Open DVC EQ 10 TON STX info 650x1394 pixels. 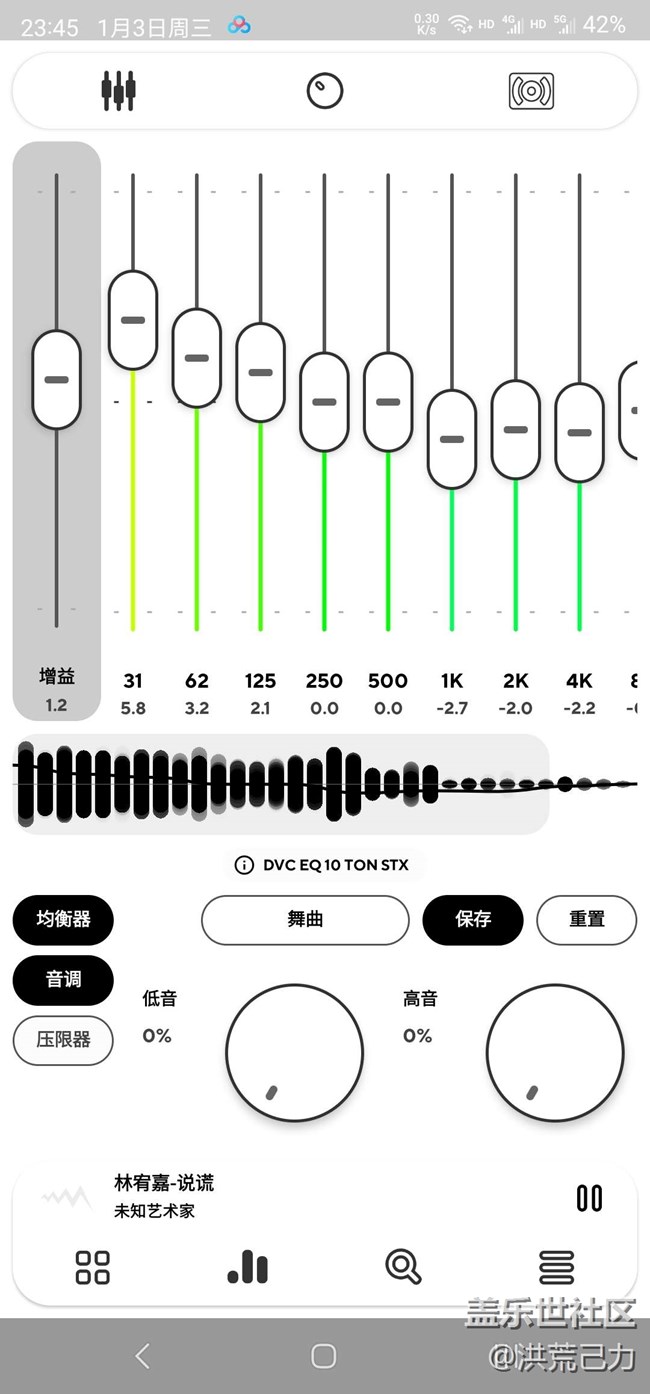323,865
